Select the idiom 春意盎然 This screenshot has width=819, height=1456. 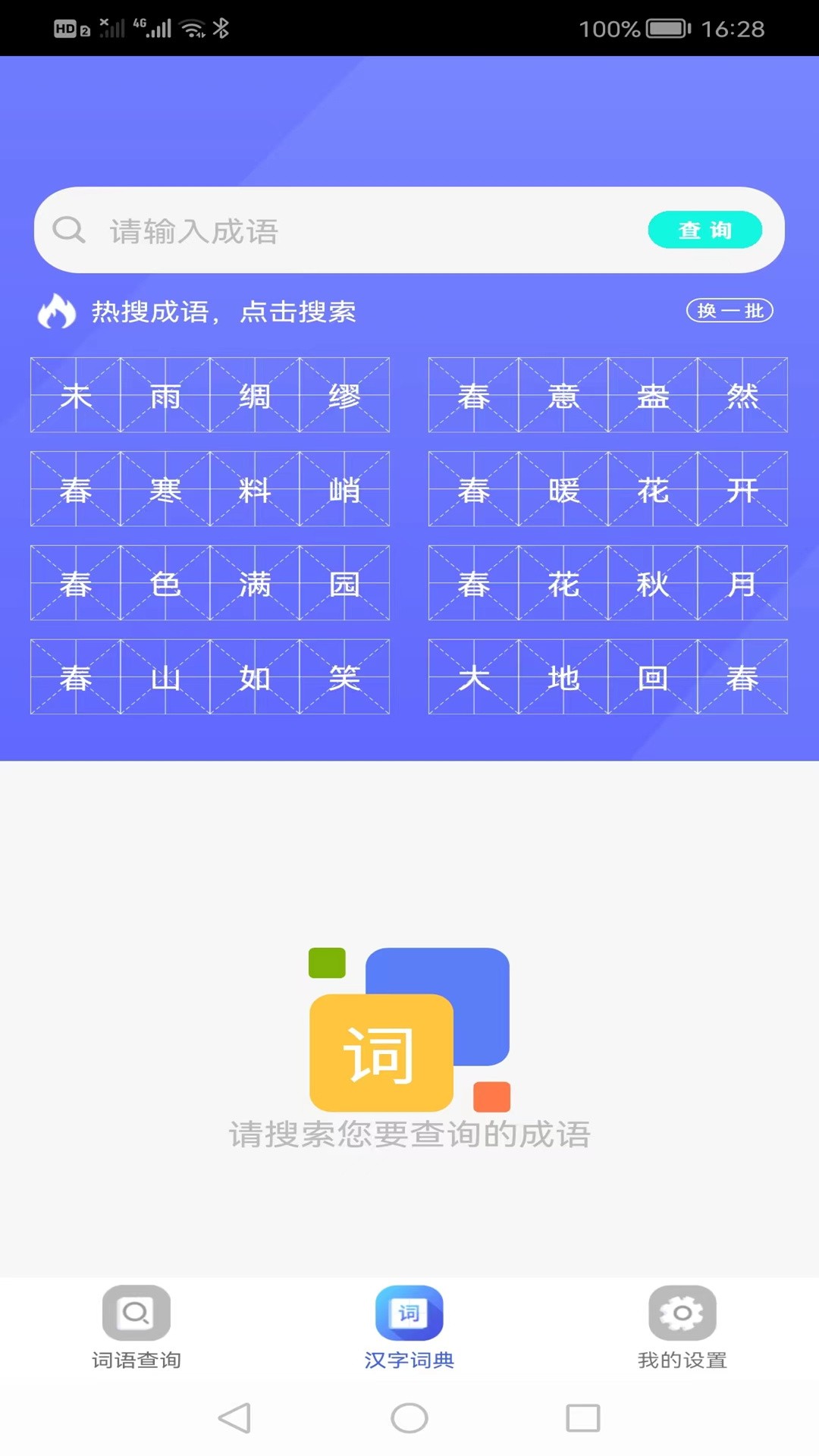click(x=607, y=396)
